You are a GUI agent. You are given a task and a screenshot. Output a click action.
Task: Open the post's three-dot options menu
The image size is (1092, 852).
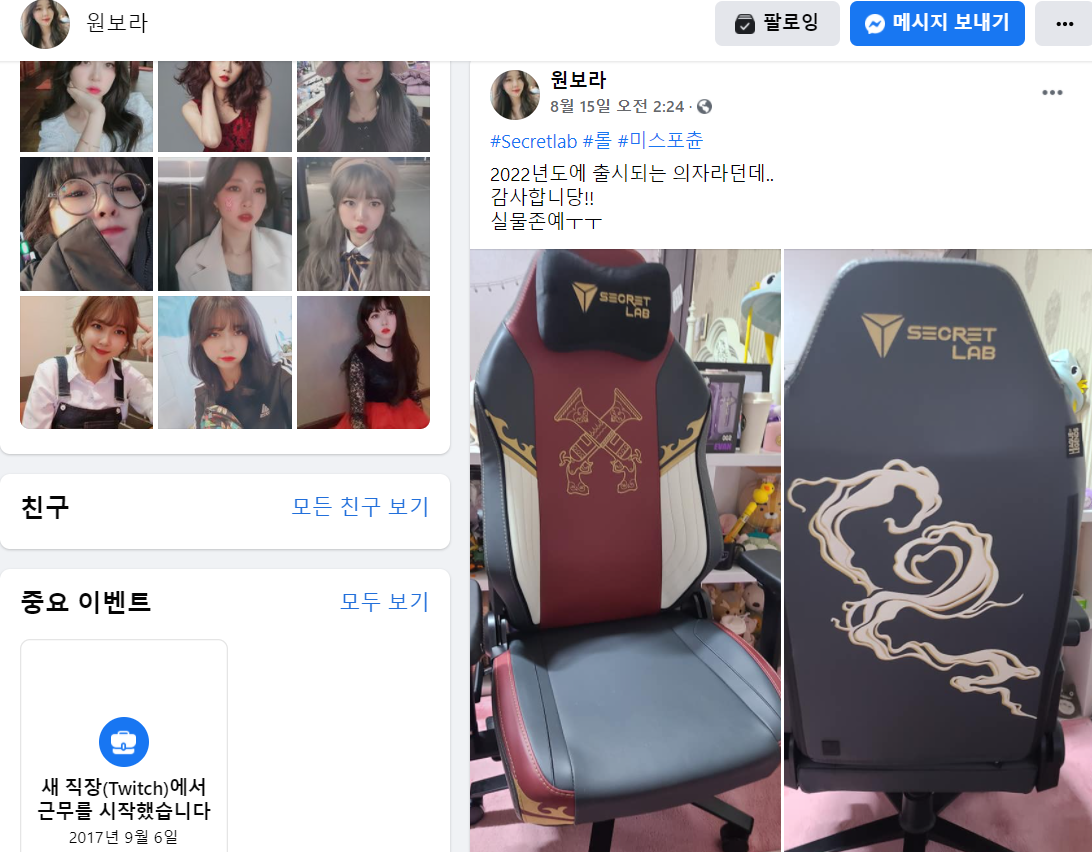tap(1052, 93)
